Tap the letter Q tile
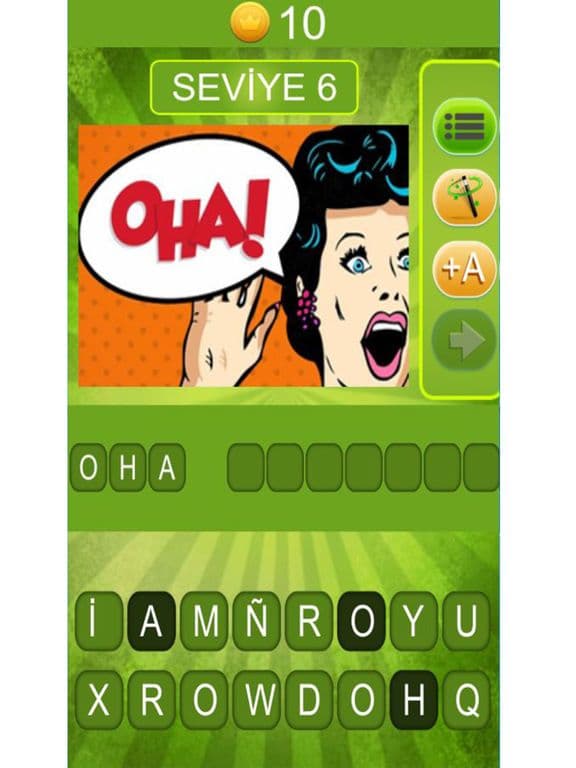 pyautogui.click(x=466, y=700)
